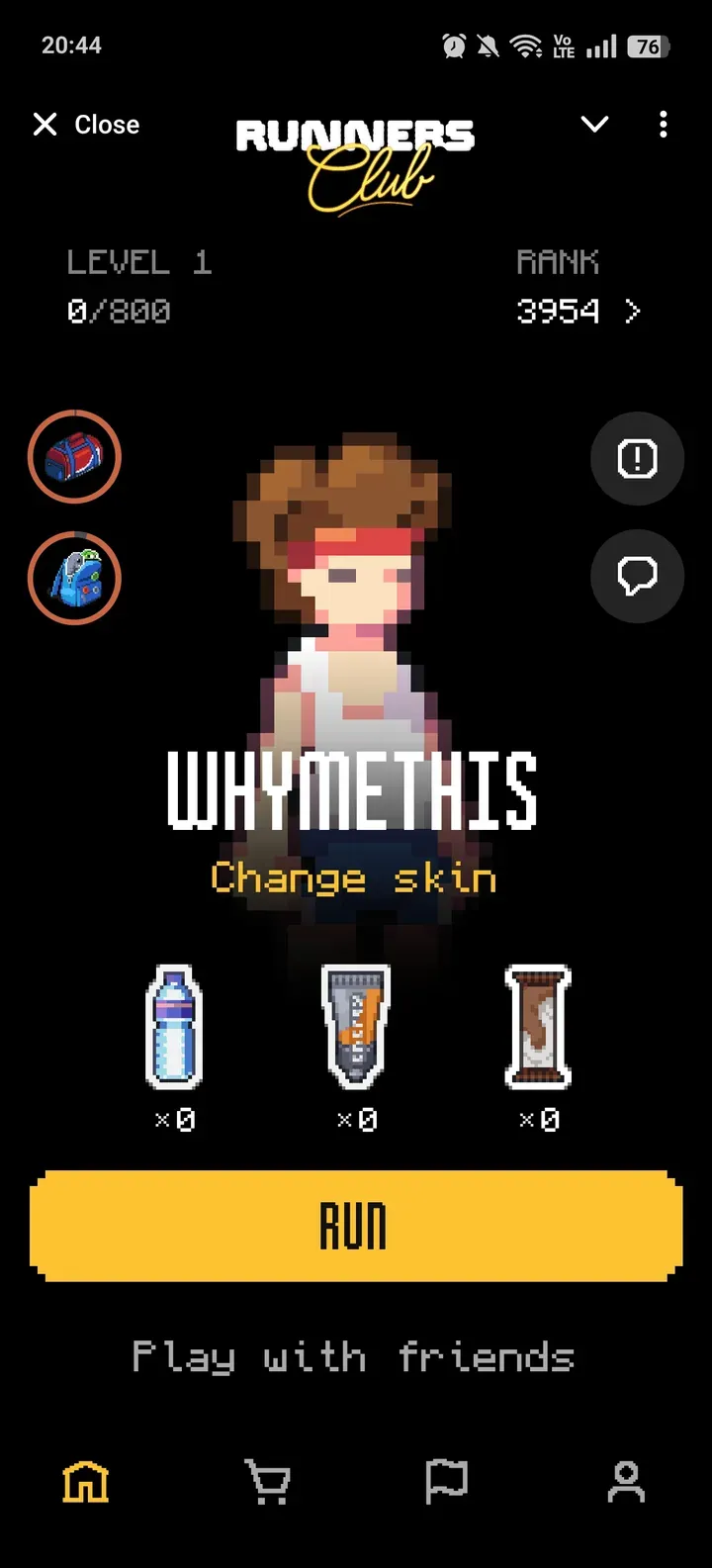
Task: Open the shop cart tab
Action: point(267,1481)
